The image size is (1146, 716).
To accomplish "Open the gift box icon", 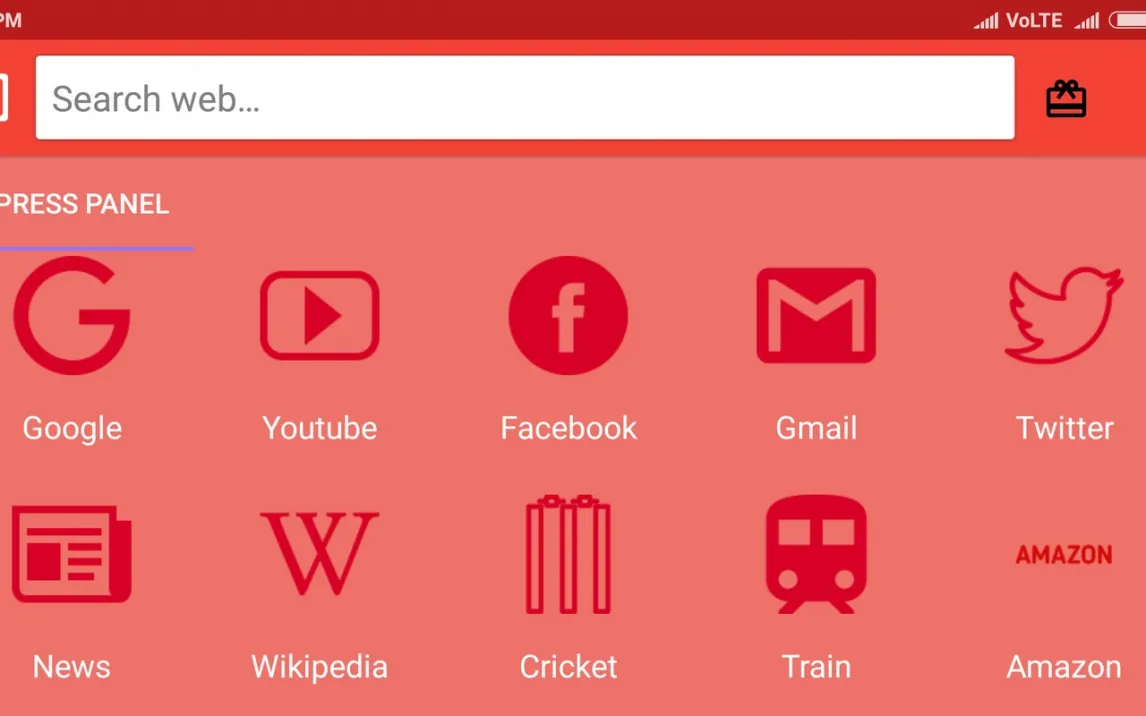I will click(1066, 98).
